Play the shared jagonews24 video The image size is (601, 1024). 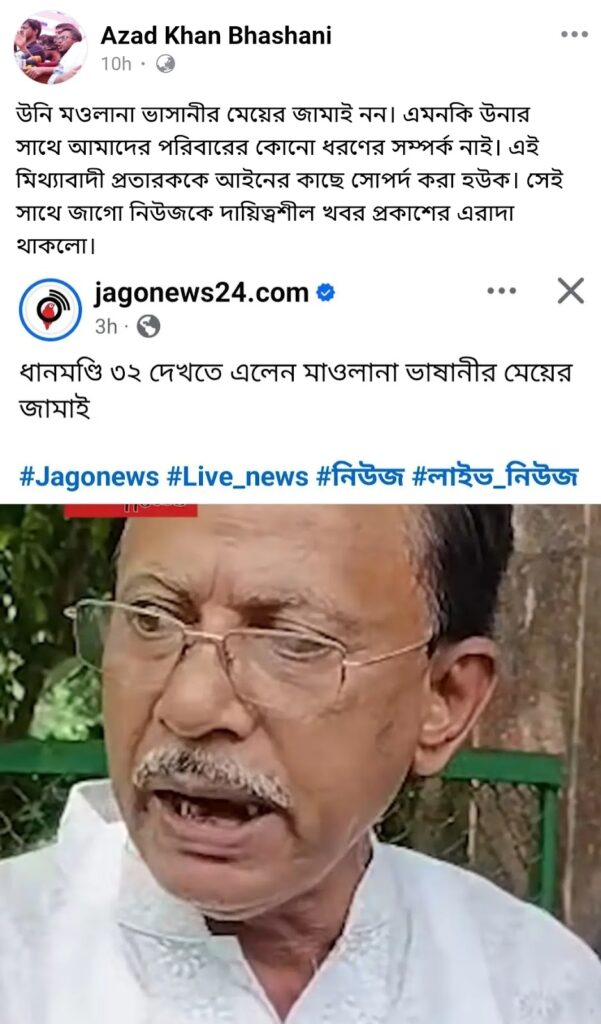pyautogui.click(x=300, y=760)
